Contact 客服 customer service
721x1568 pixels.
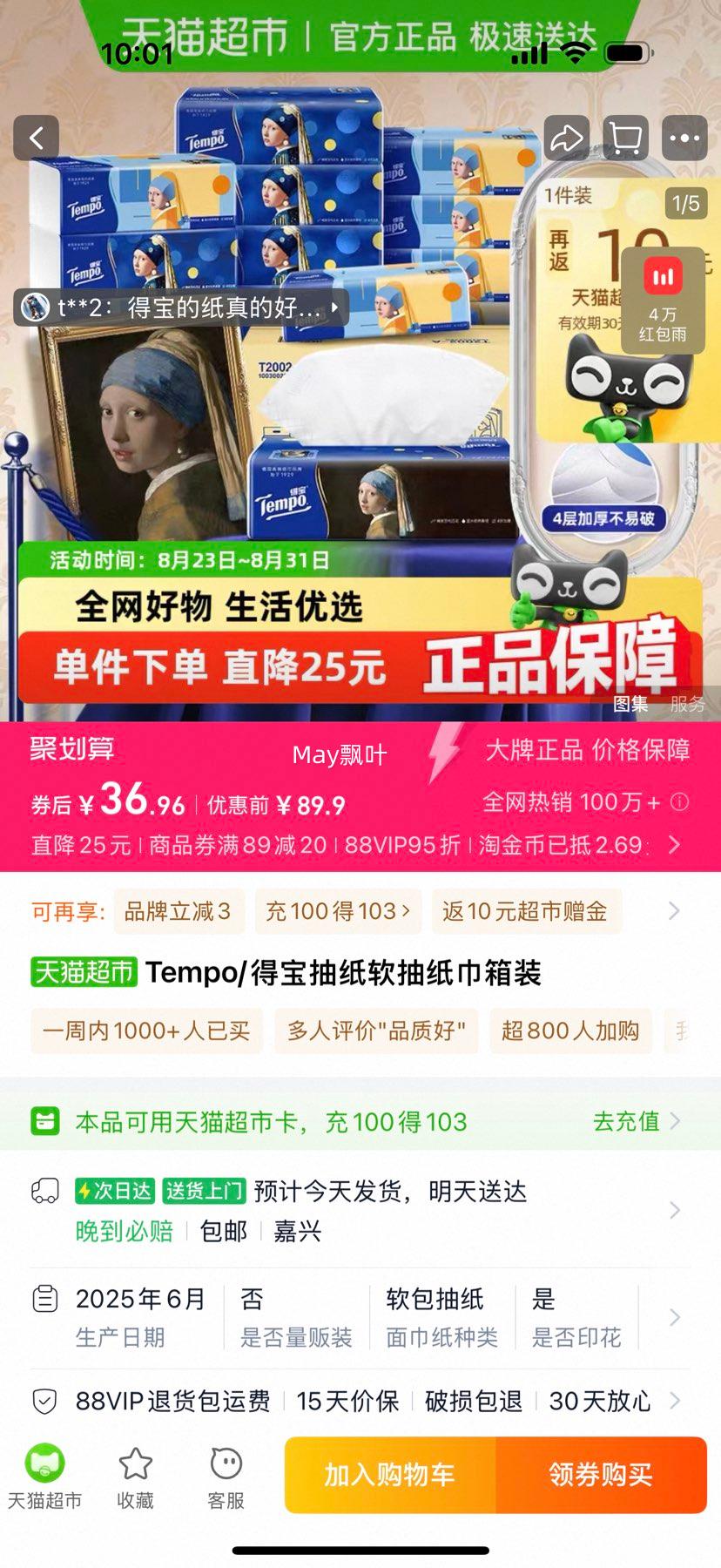coord(226,1477)
